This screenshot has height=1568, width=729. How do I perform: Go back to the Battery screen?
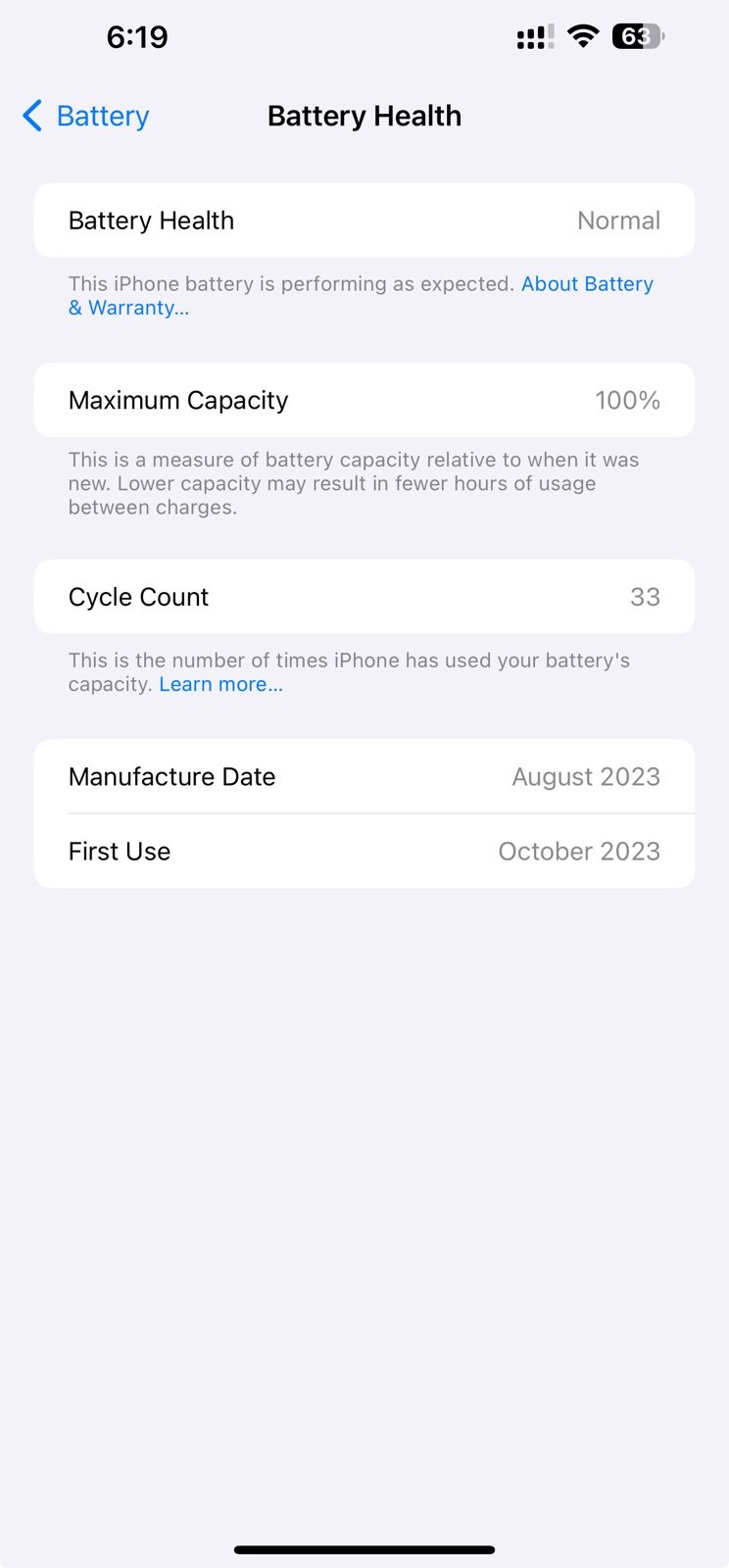click(83, 116)
